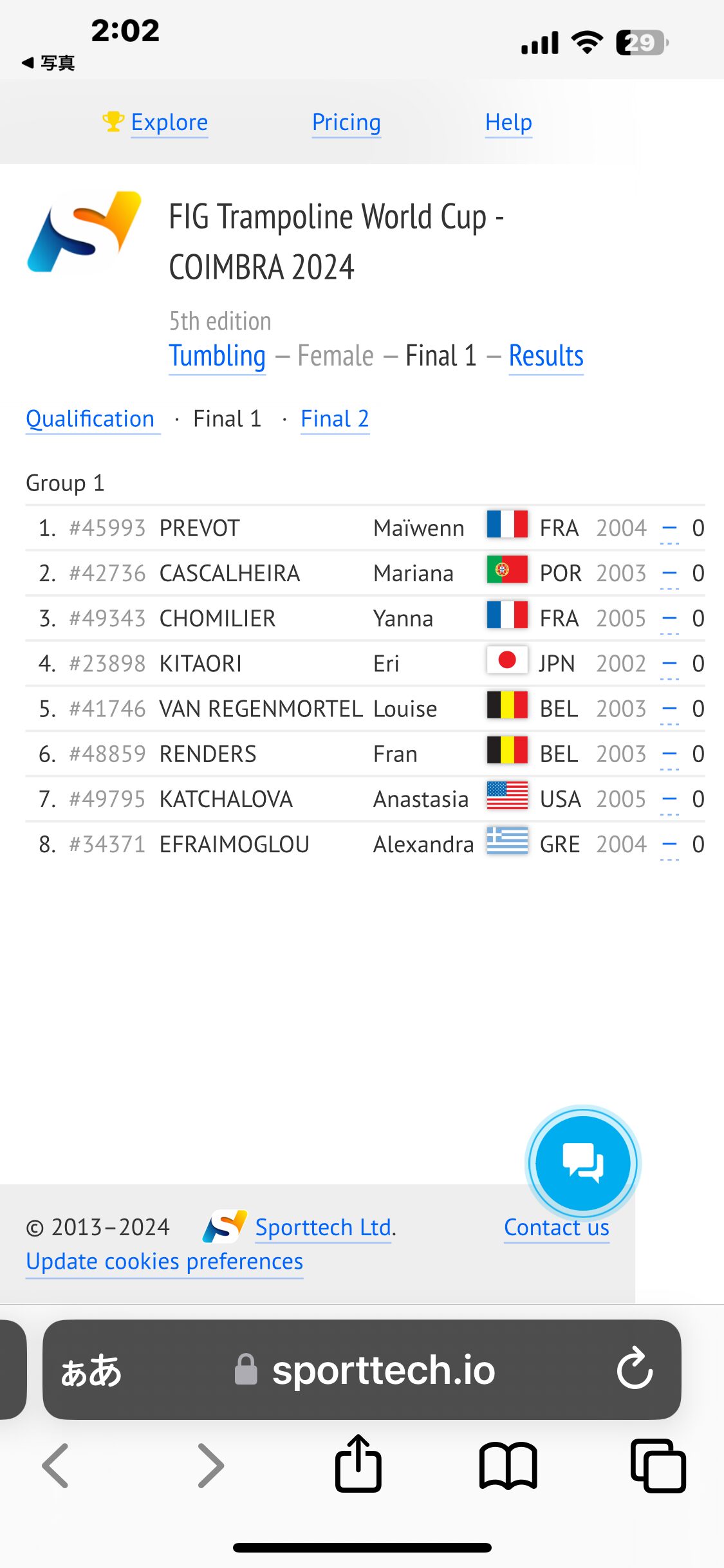Image resolution: width=724 pixels, height=1568 pixels.
Task: Open the Help link
Action: 508,122
